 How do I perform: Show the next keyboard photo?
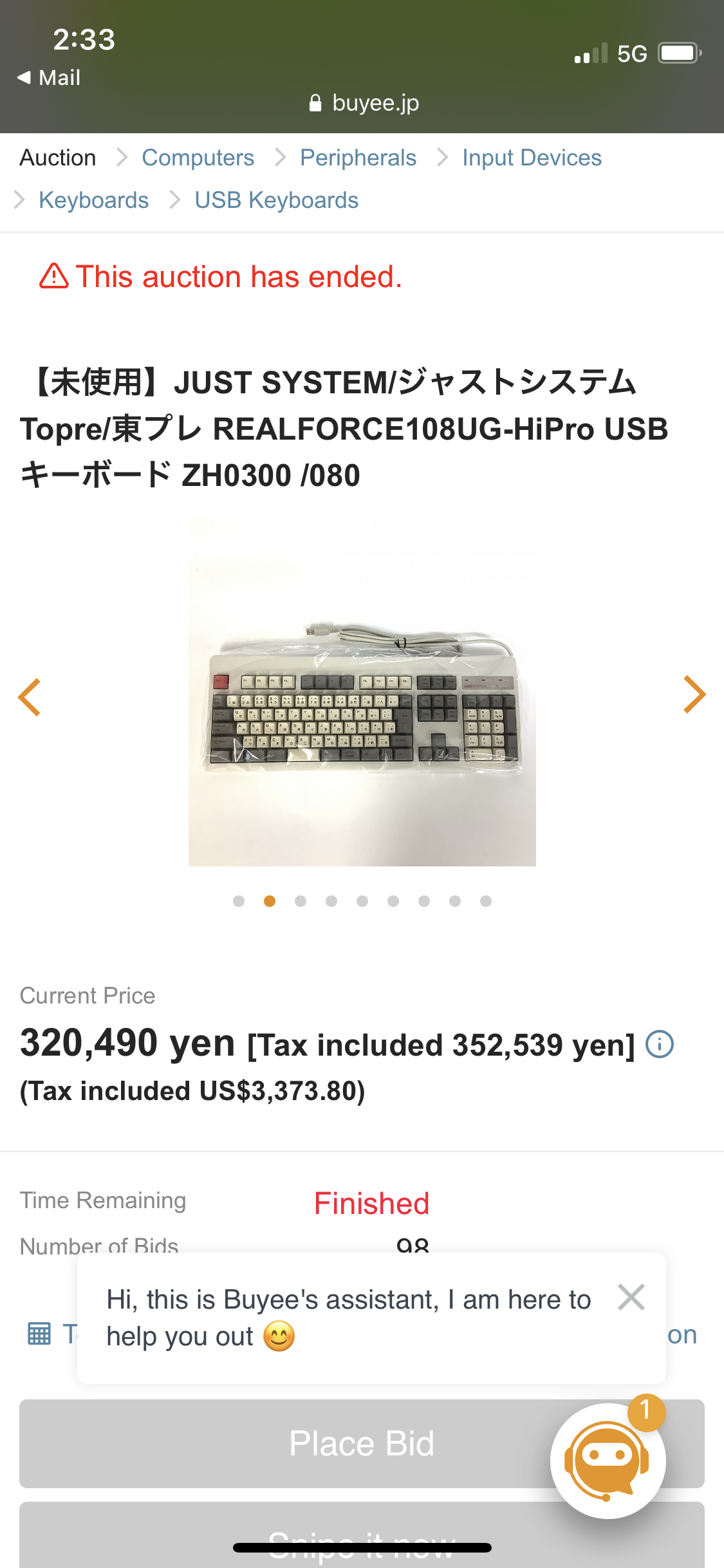pos(695,695)
